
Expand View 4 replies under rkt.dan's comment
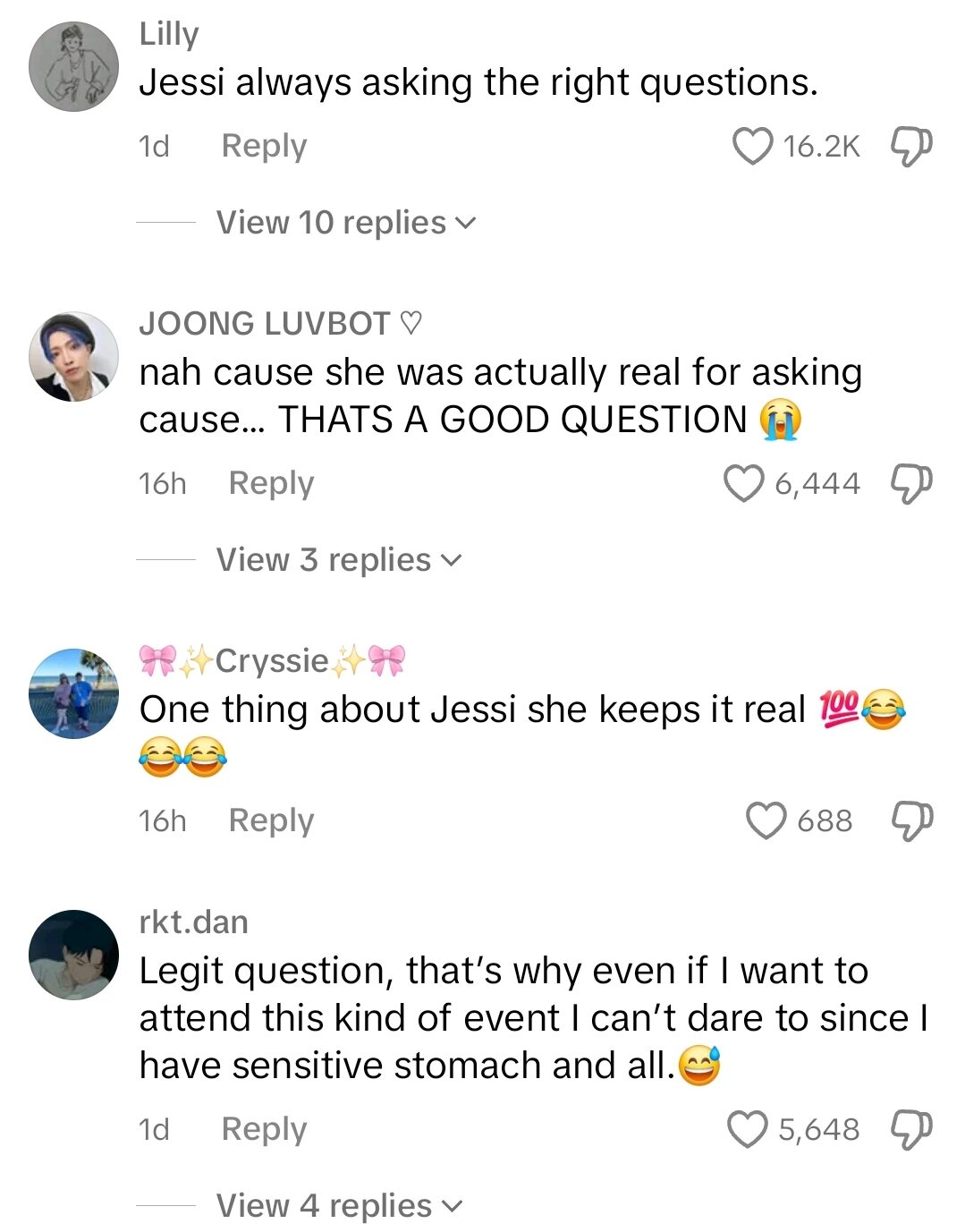(x=322, y=1205)
